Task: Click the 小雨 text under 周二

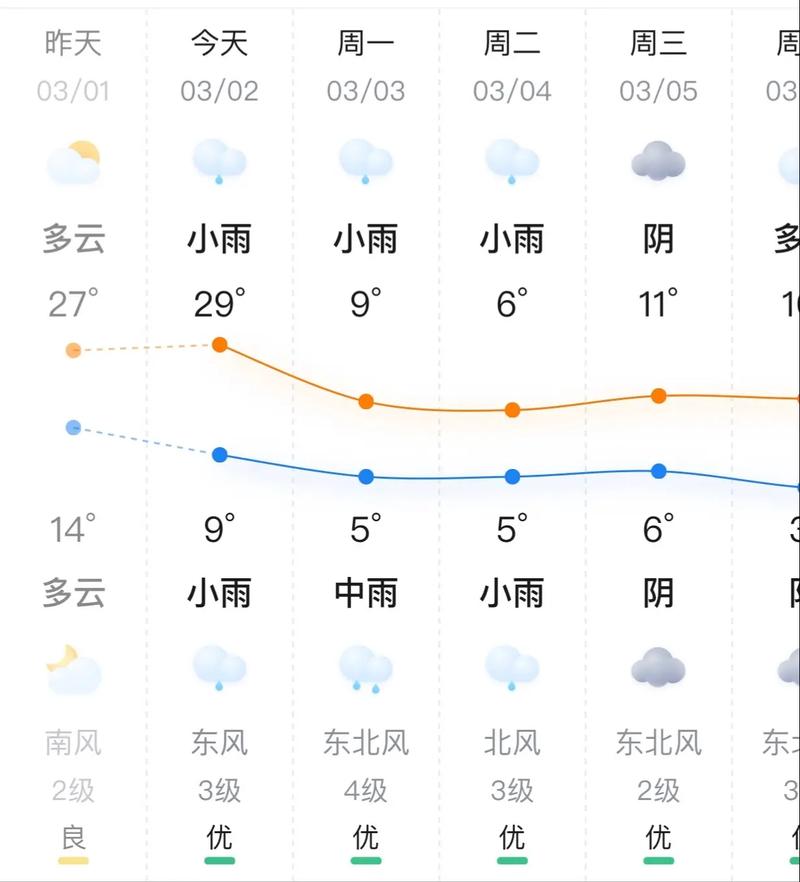Action: point(510,594)
